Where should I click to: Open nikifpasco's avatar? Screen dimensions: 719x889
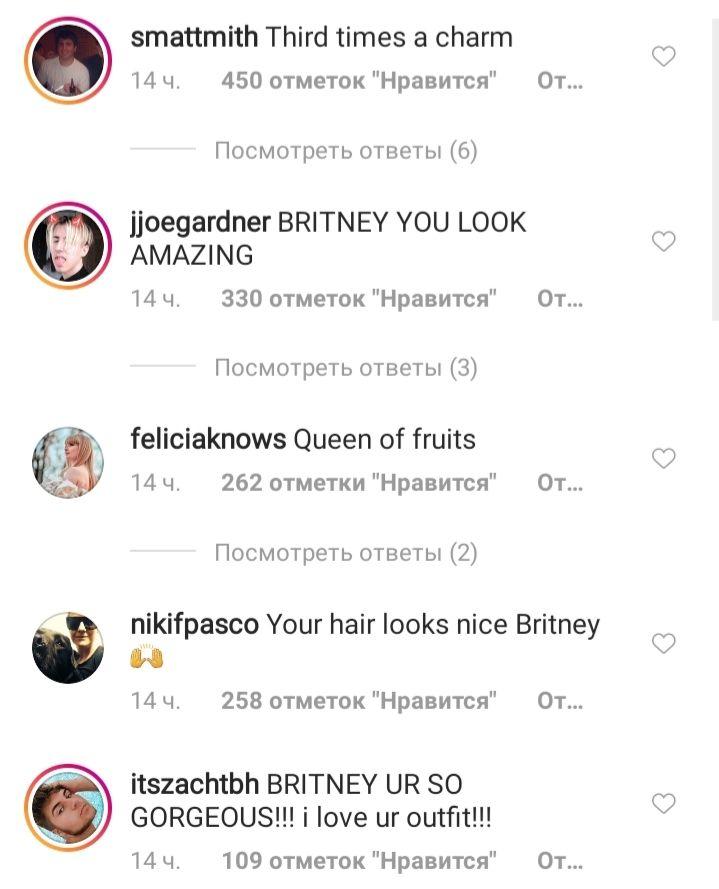click(x=68, y=647)
